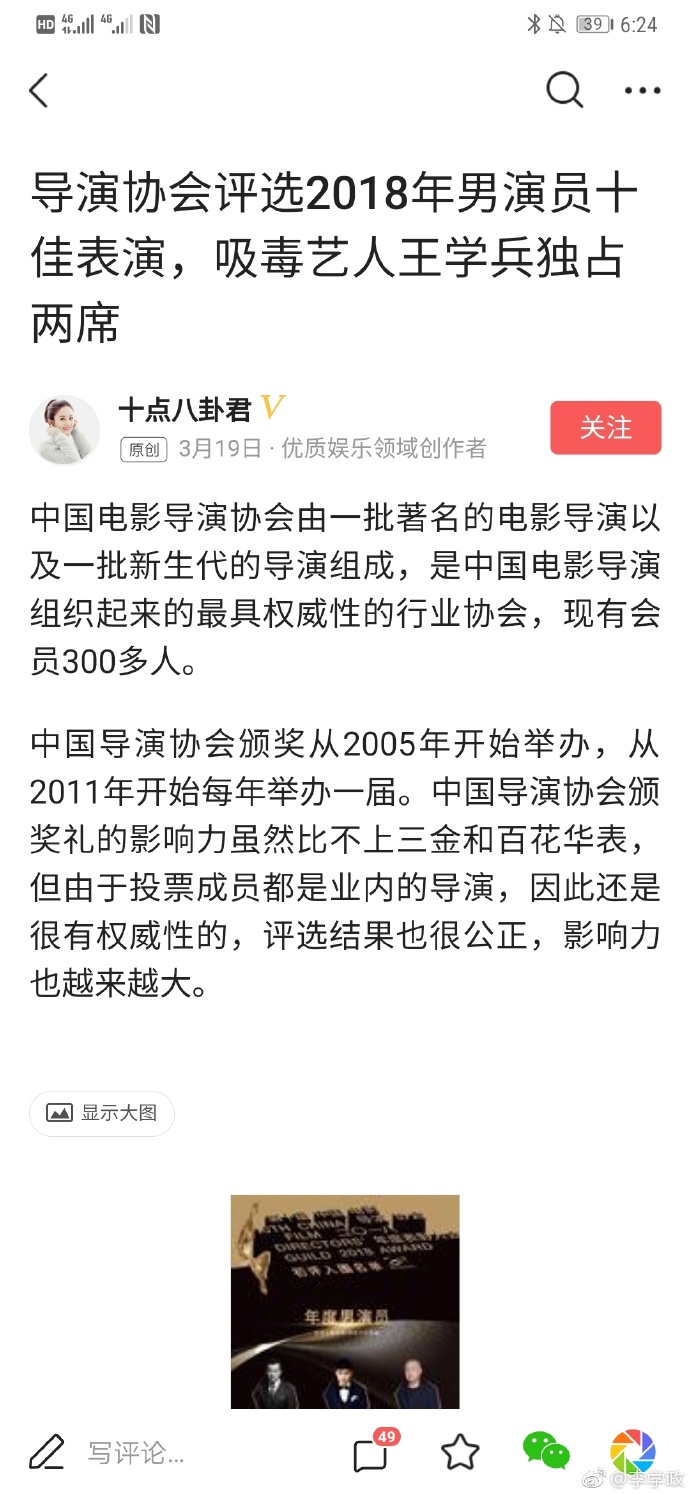Open the search icon in the top bar

[564, 91]
